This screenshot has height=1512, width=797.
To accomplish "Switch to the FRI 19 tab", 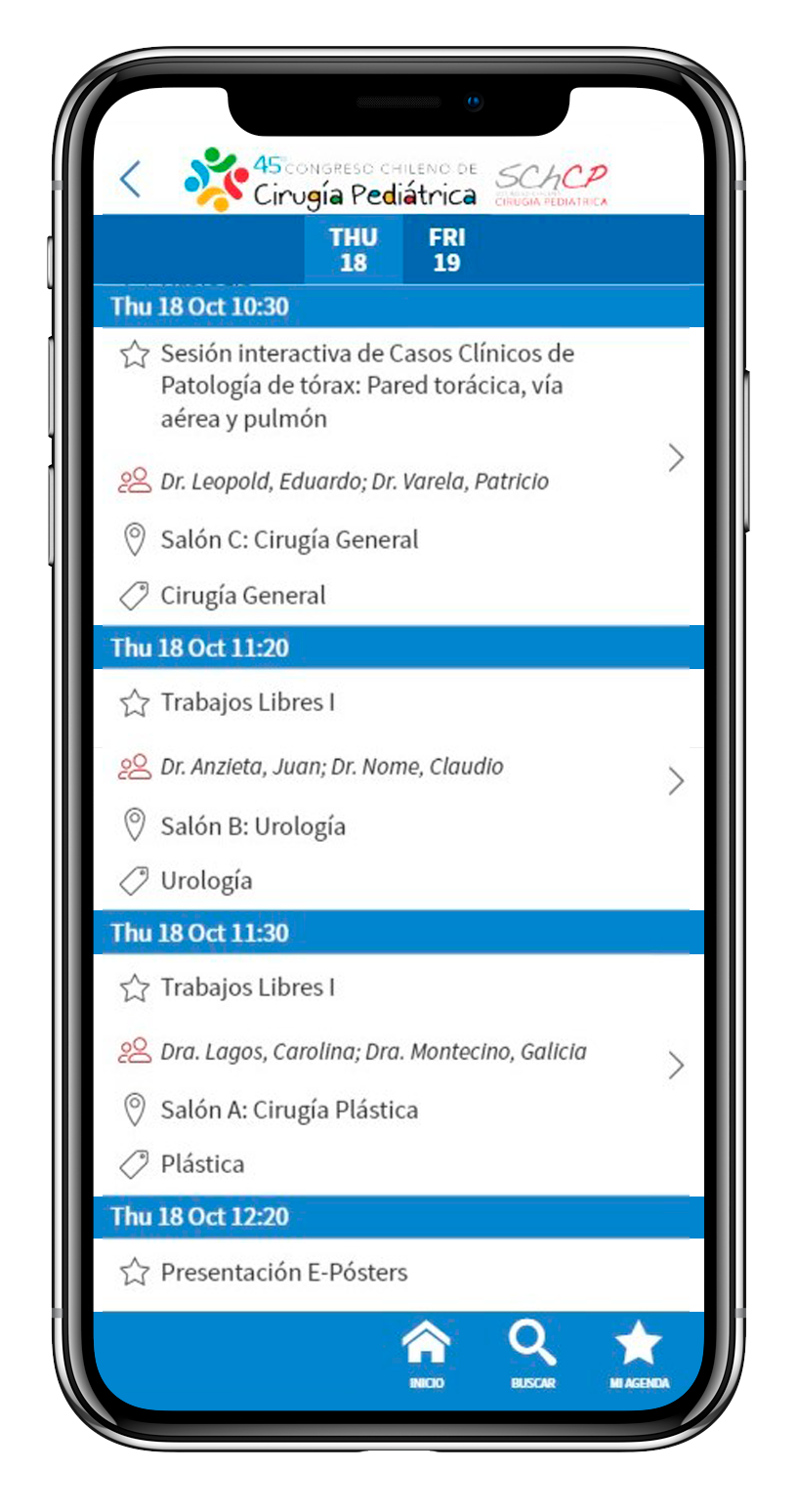I will [446, 250].
